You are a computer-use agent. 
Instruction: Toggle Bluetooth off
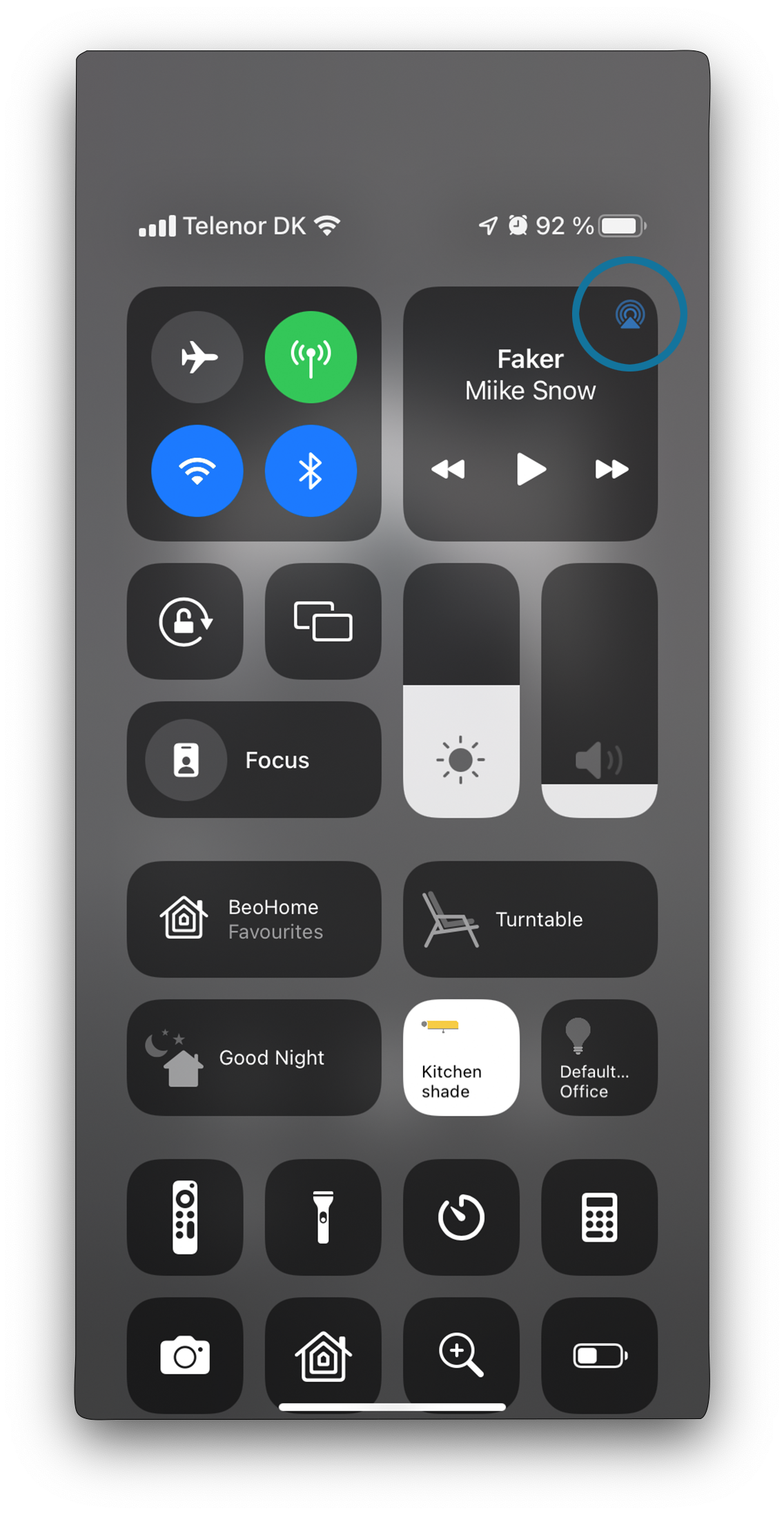point(311,470)
